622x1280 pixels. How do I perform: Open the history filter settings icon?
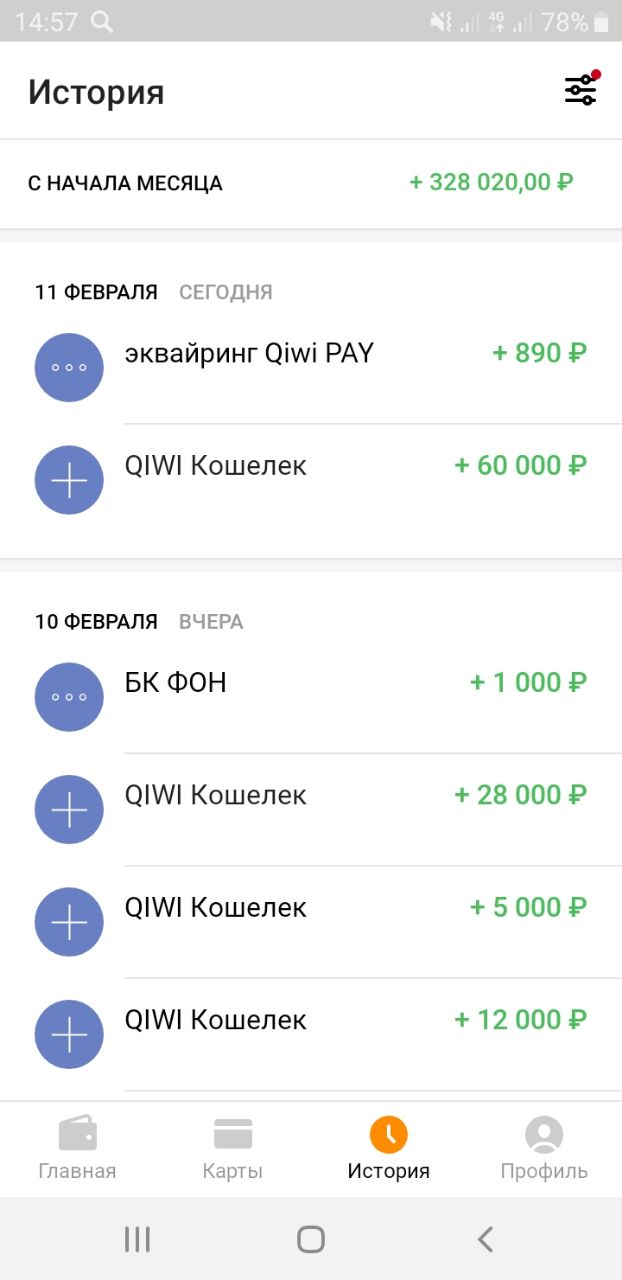pos(581,90)
